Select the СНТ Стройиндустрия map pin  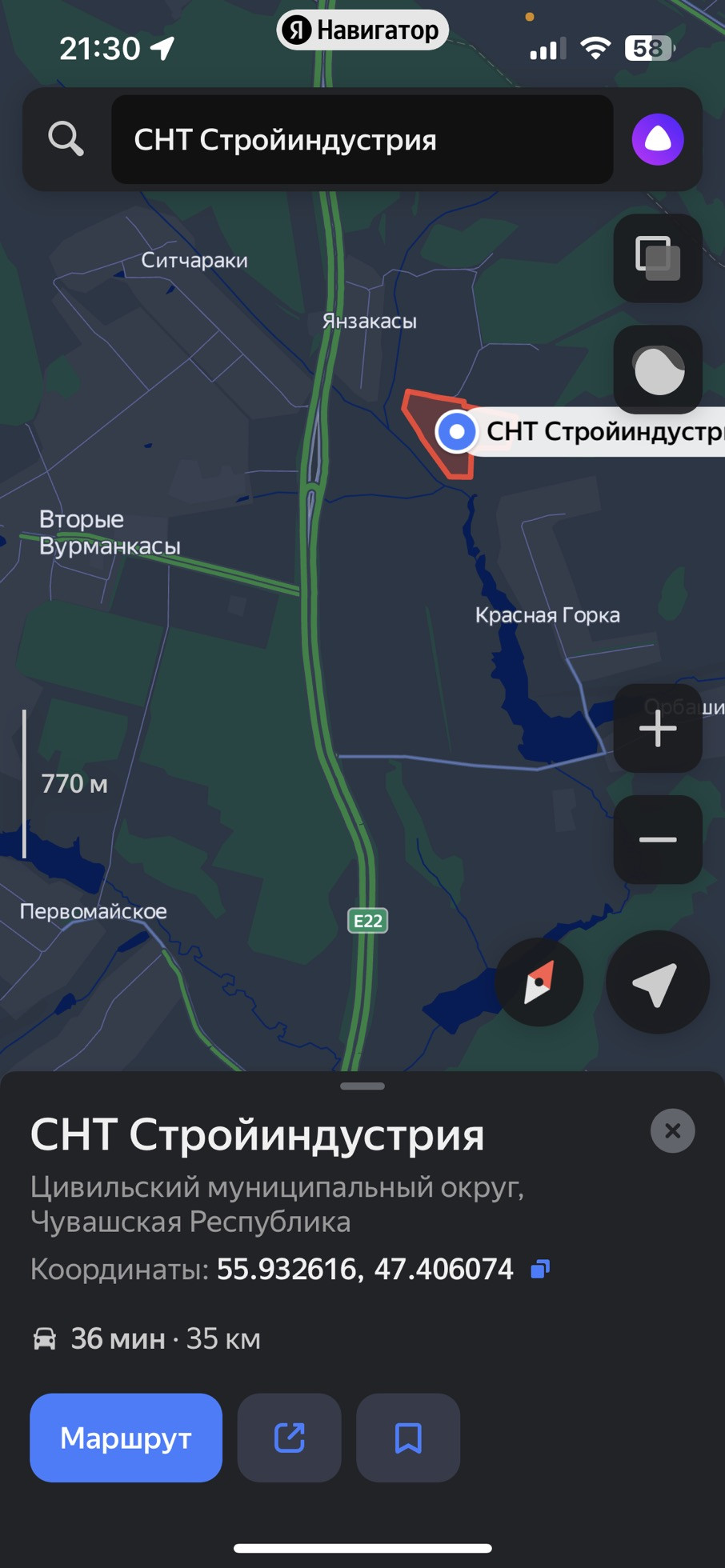tap(457, 432)
